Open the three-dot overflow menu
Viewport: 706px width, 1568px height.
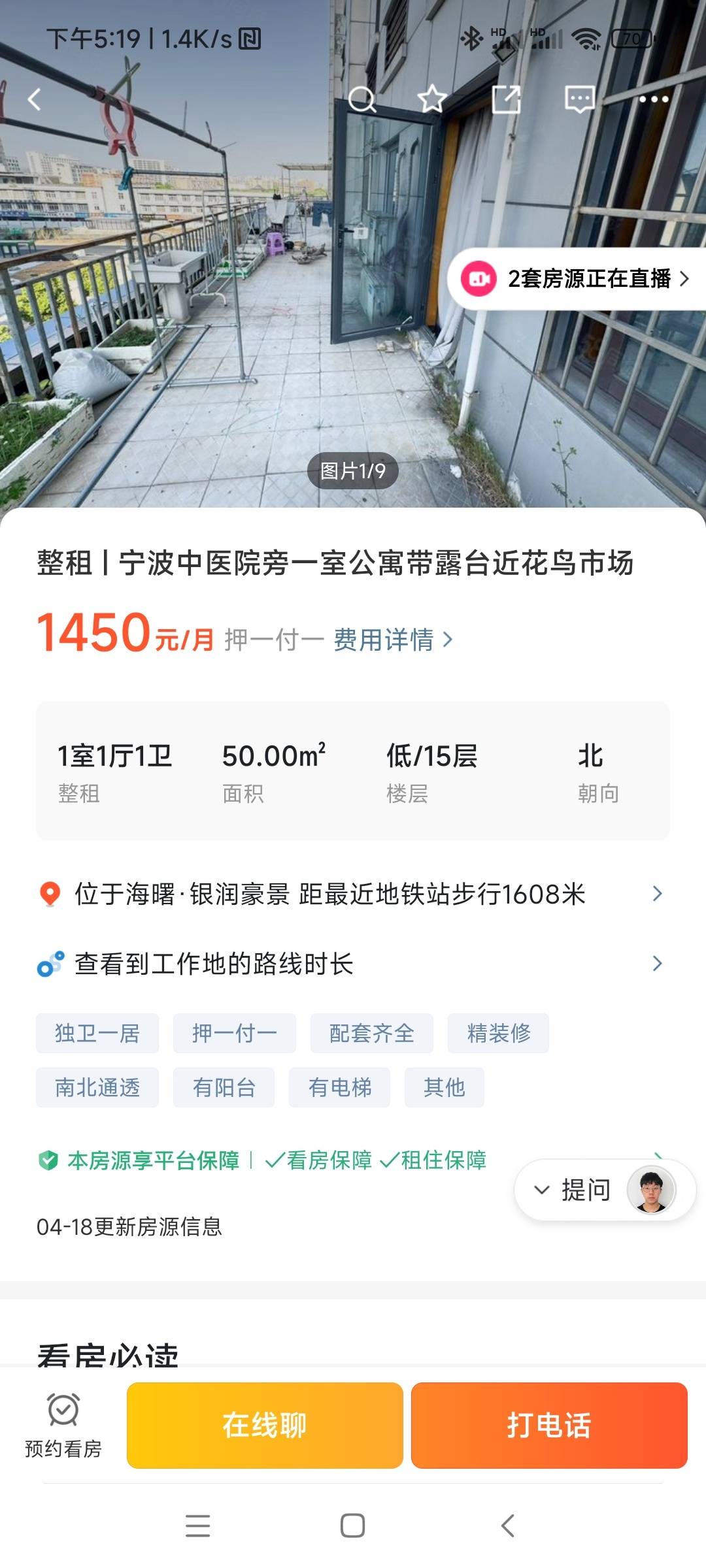[x=654, y=99]
